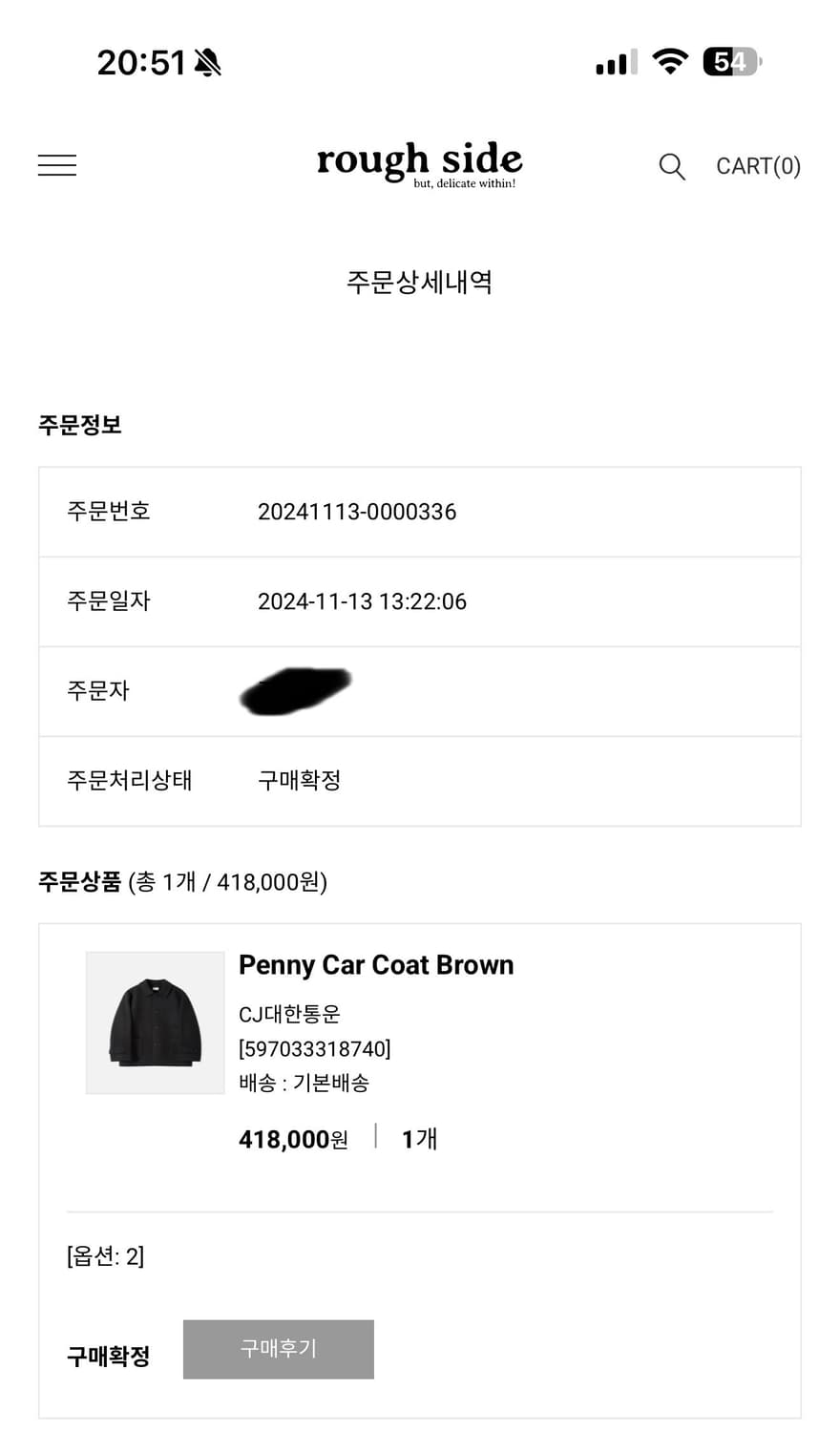Tap the redacted 주문자 name field
The image size is (840, 1432).
pos(296,690)
